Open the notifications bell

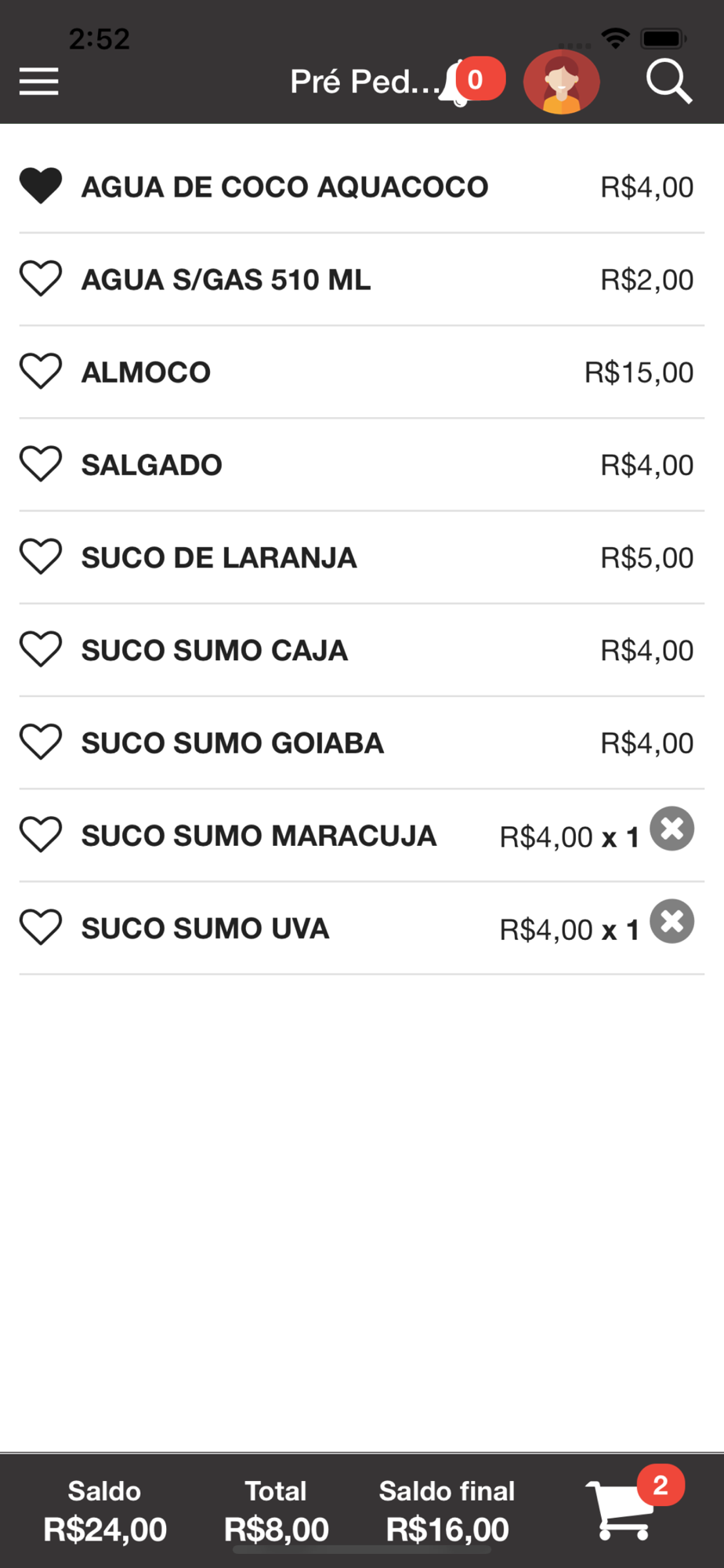[461, 83]
